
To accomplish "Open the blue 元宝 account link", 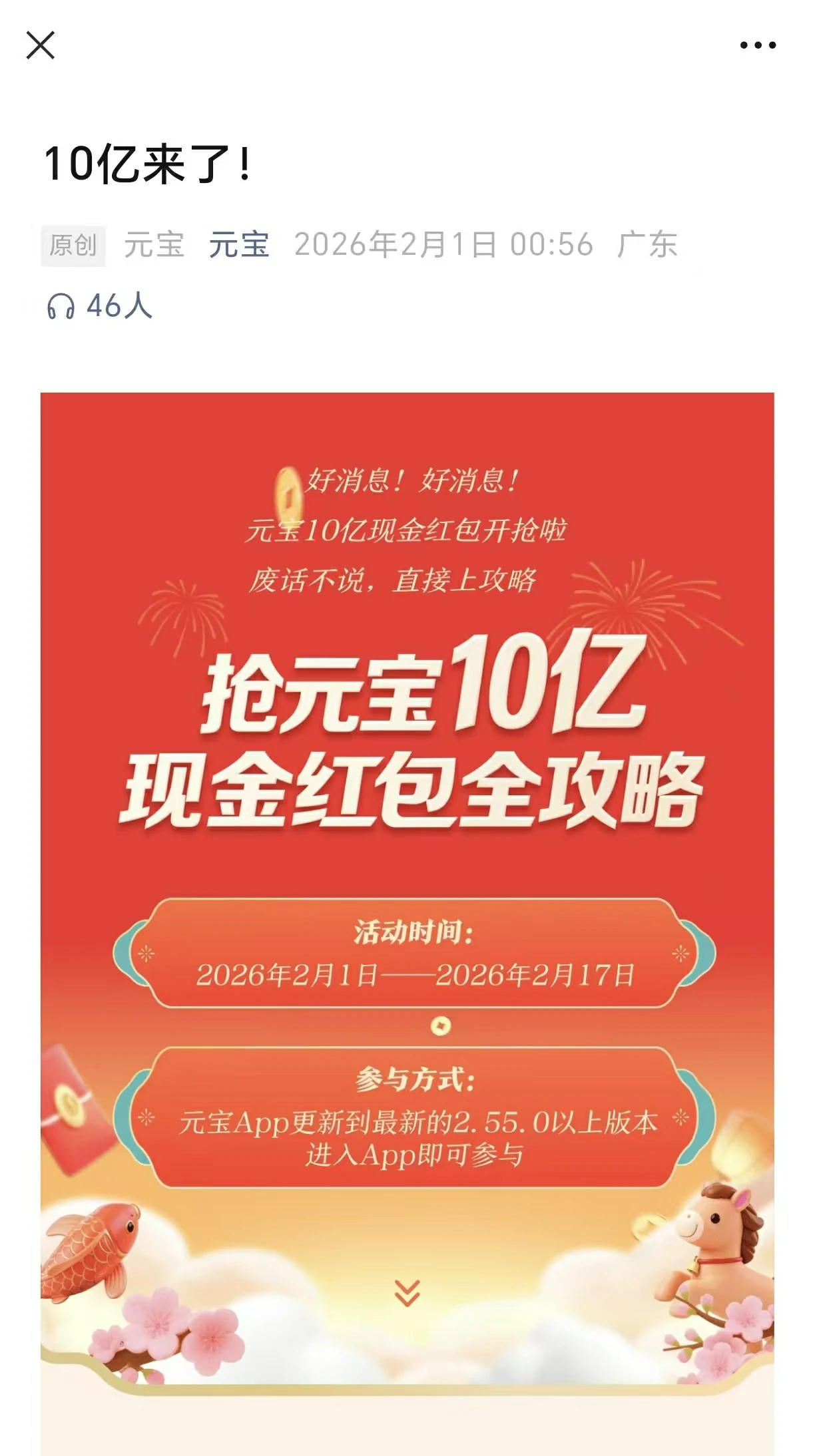I will point(239,245).
